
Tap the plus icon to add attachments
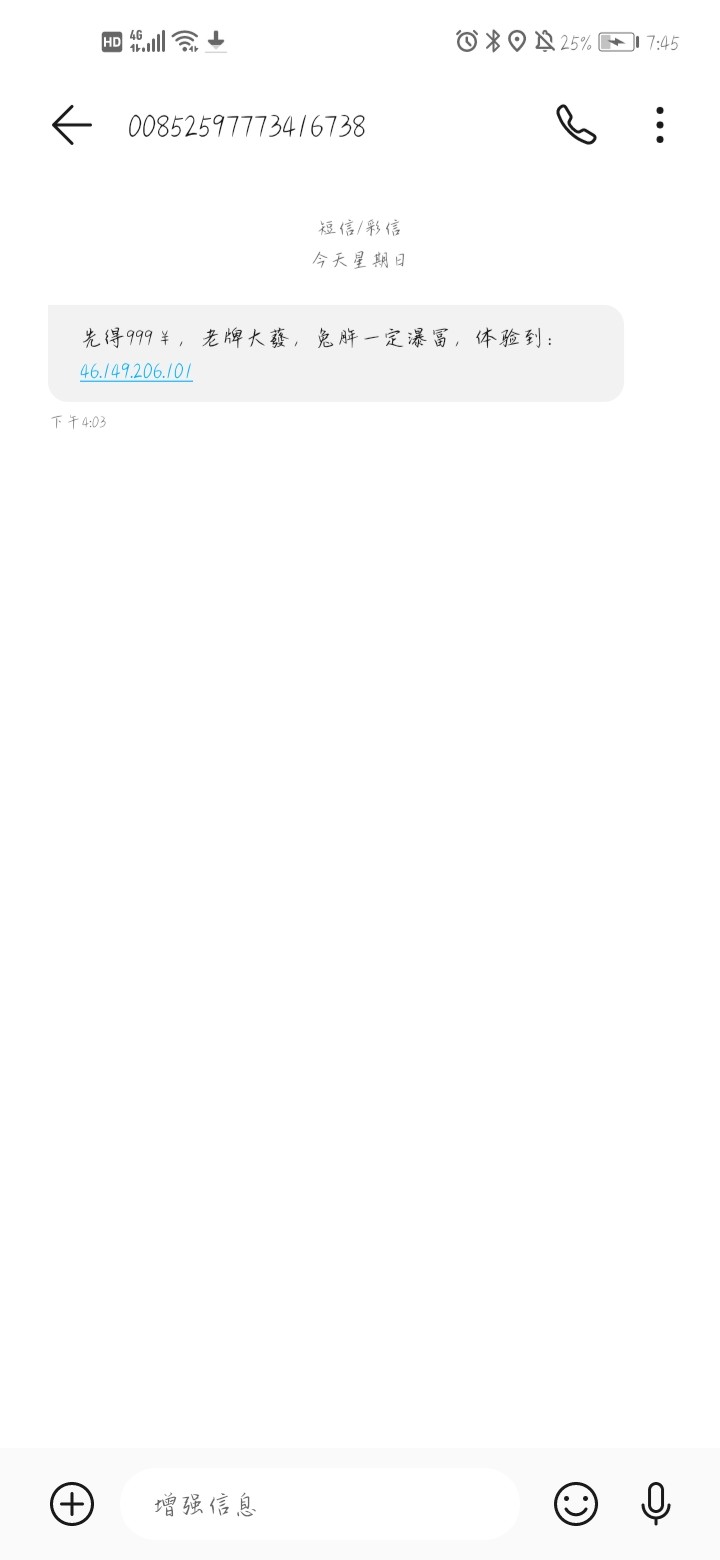coord(72,1504)
